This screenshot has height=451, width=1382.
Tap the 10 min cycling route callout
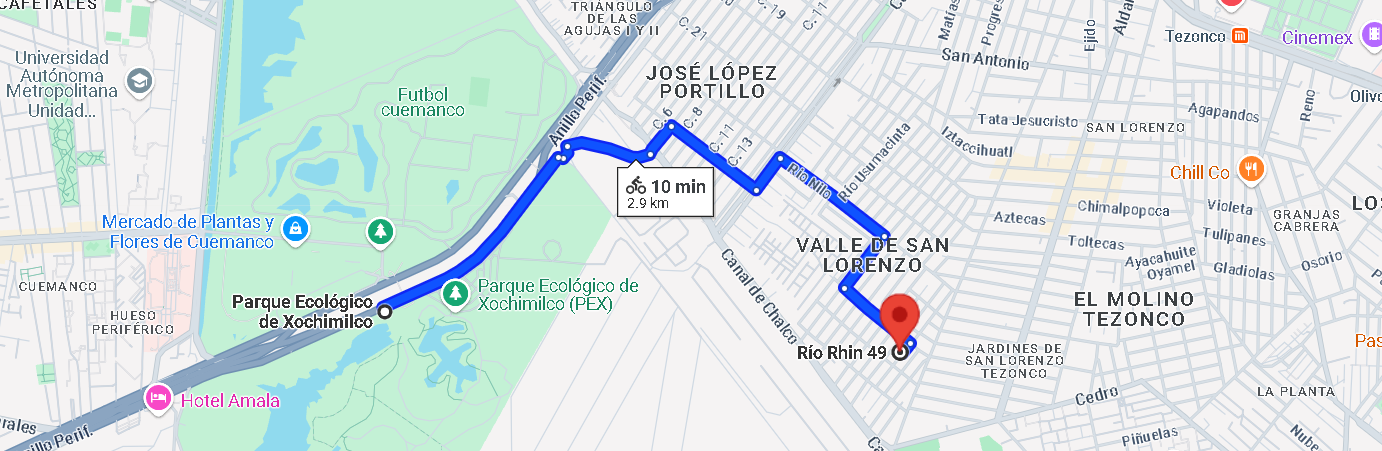[666, 193]
